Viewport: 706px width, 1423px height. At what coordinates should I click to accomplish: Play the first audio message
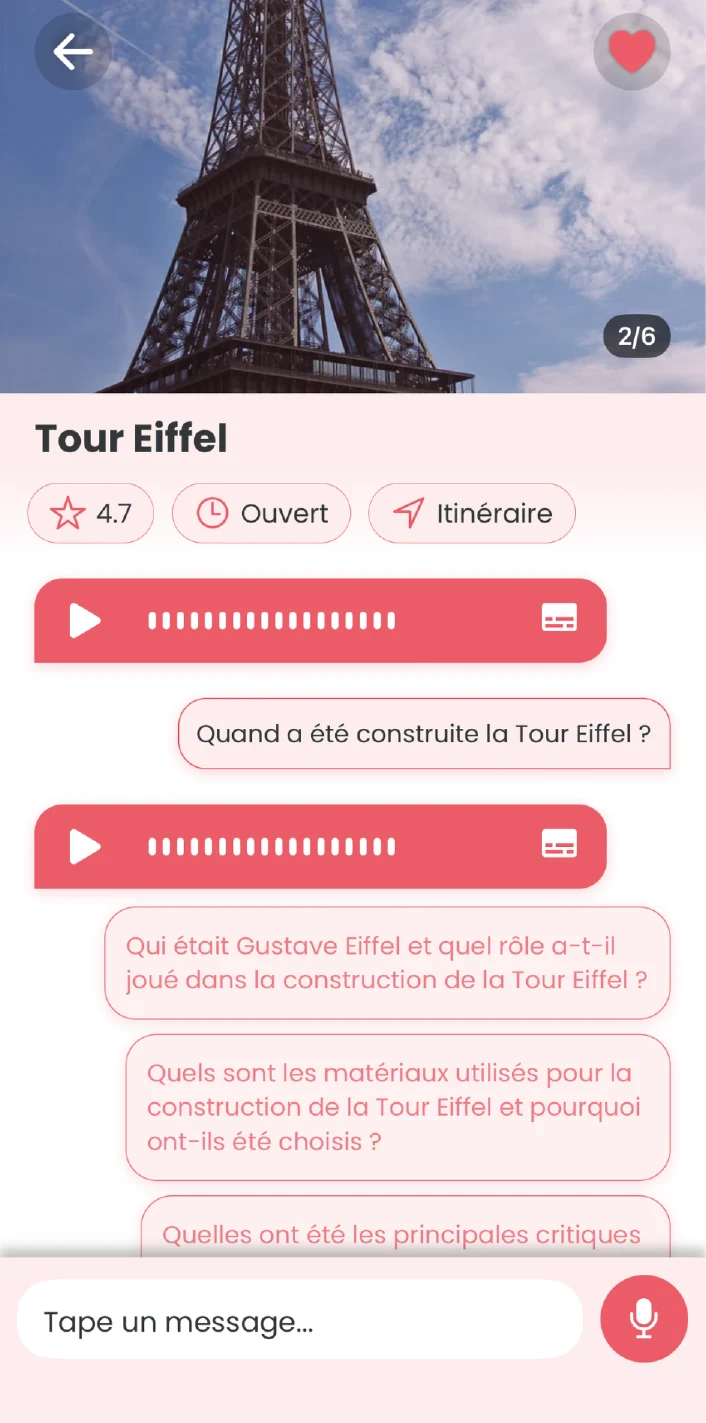[x=85, y=621]
